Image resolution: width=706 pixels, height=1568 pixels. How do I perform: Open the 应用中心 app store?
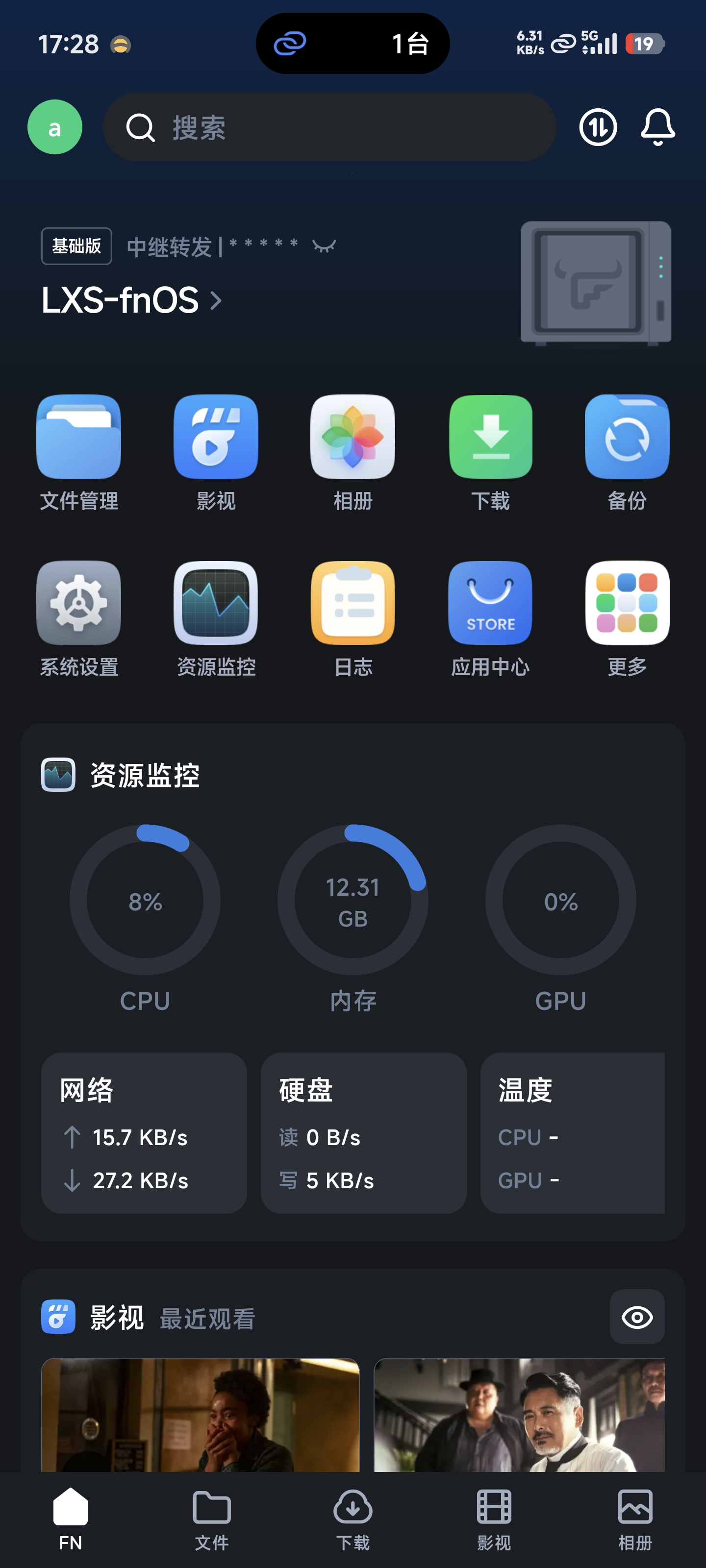coord(490,620)
